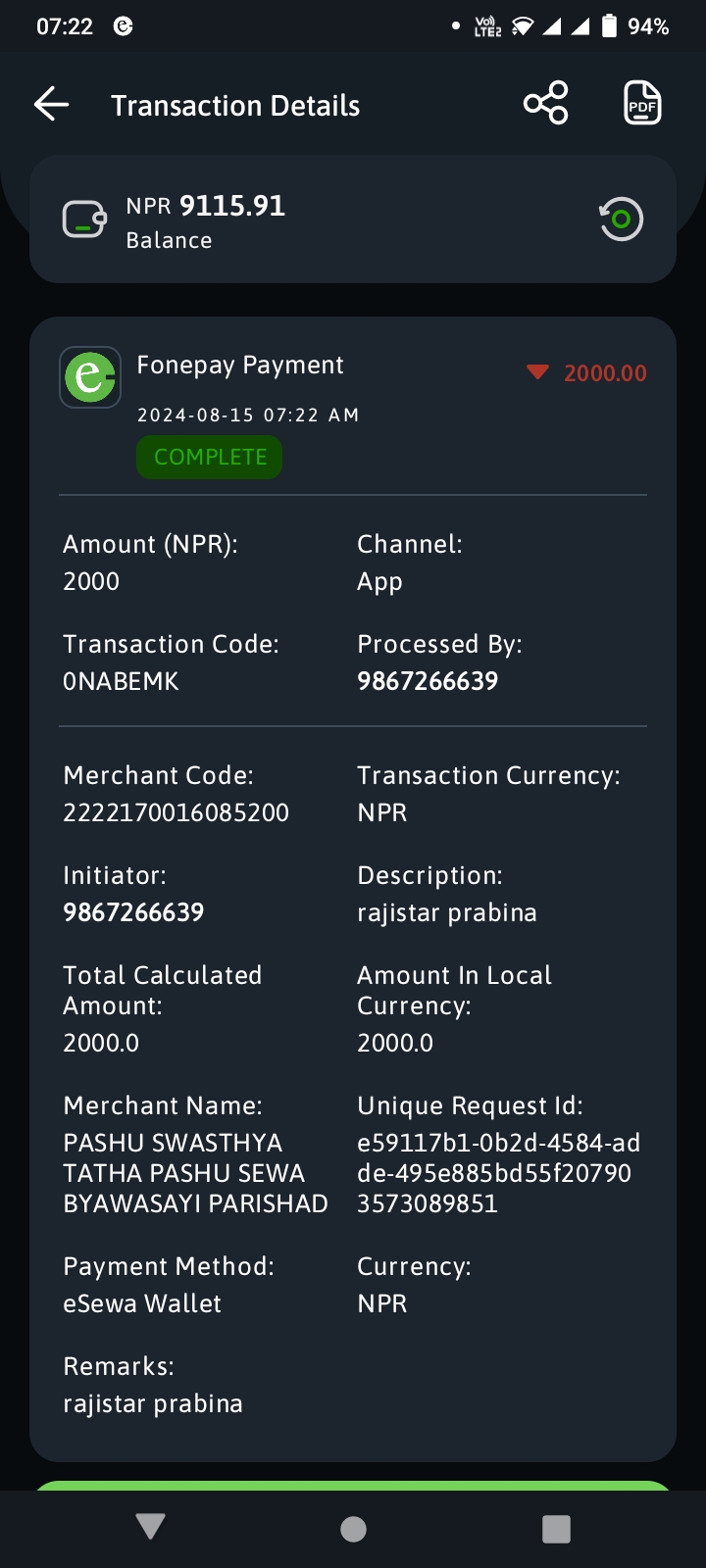The height and width of the screenshot is (1568, 706).
Task: Tap the system home button
Action: 353,1529
